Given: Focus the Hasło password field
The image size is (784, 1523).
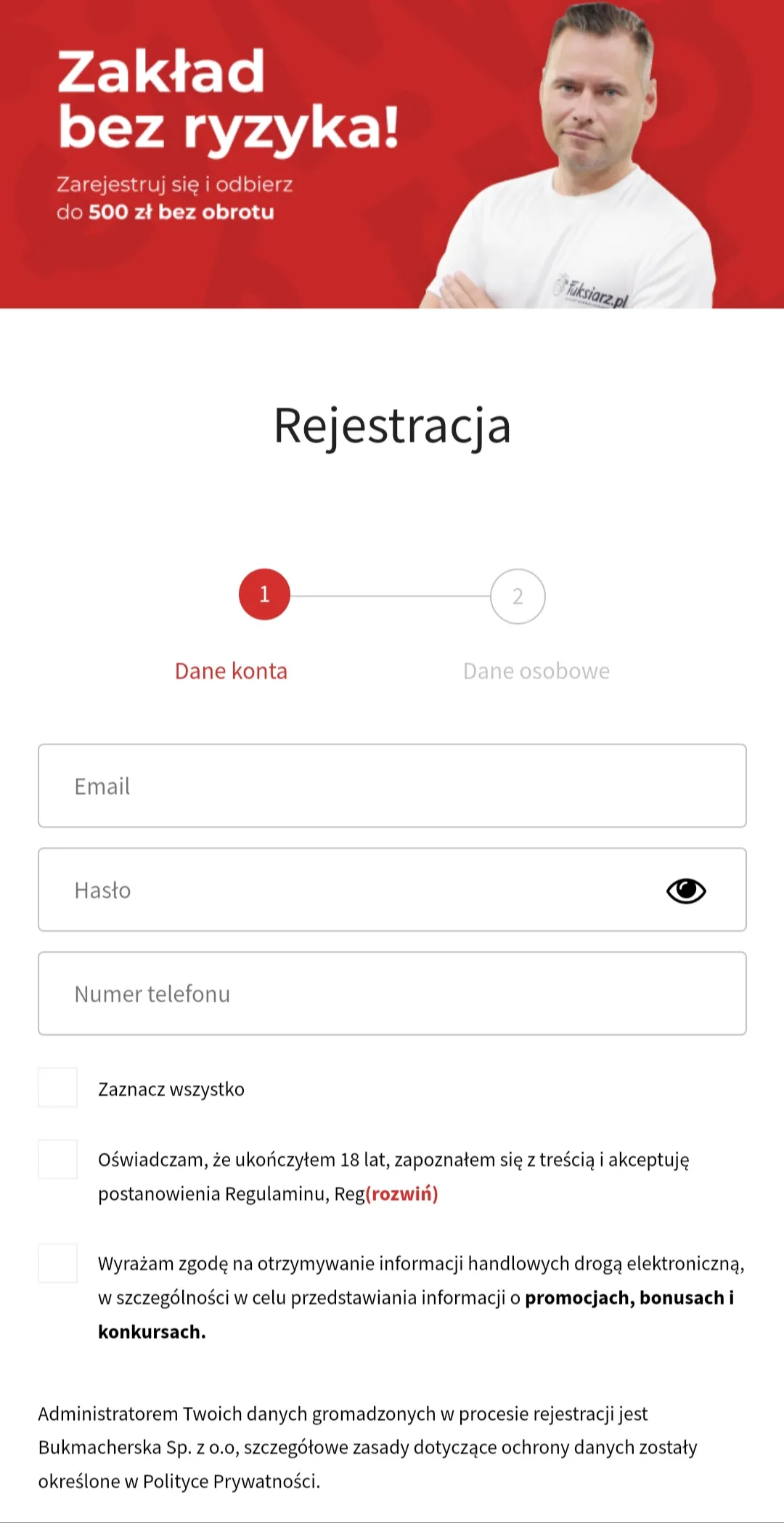Looking at the screenshot, I should [x=392, y=890].
